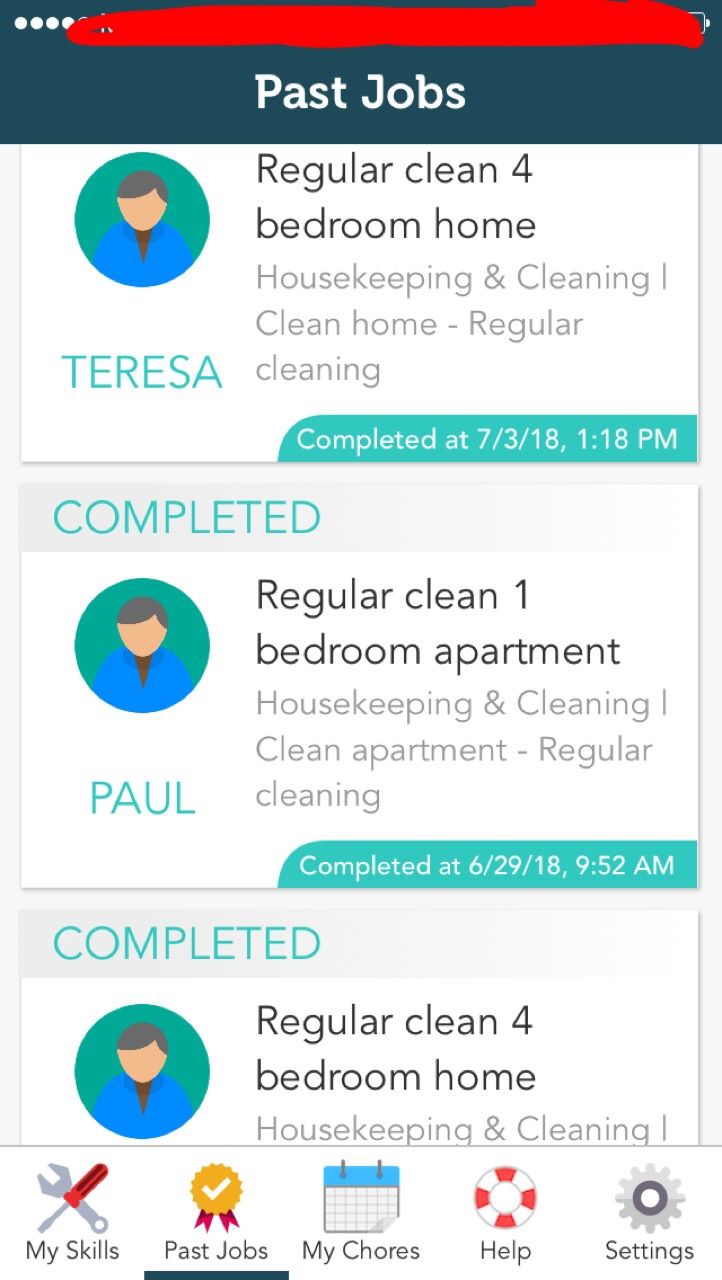Image resolution: width=722 pixels, height=1280 pixels.
Task: Go to the Help tab
Action: point(505,1212)
